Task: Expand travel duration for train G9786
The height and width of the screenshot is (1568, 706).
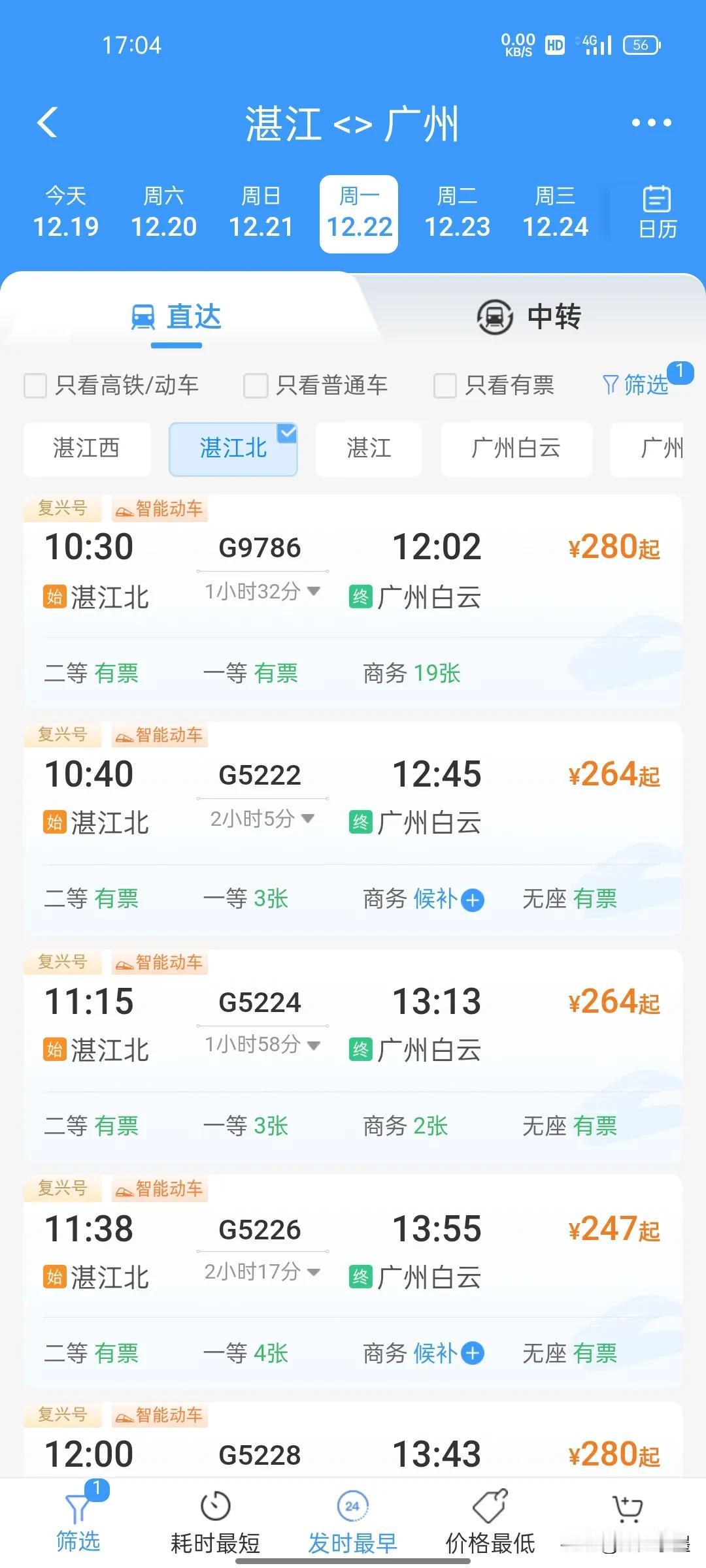Action: (x=314, y=592)
